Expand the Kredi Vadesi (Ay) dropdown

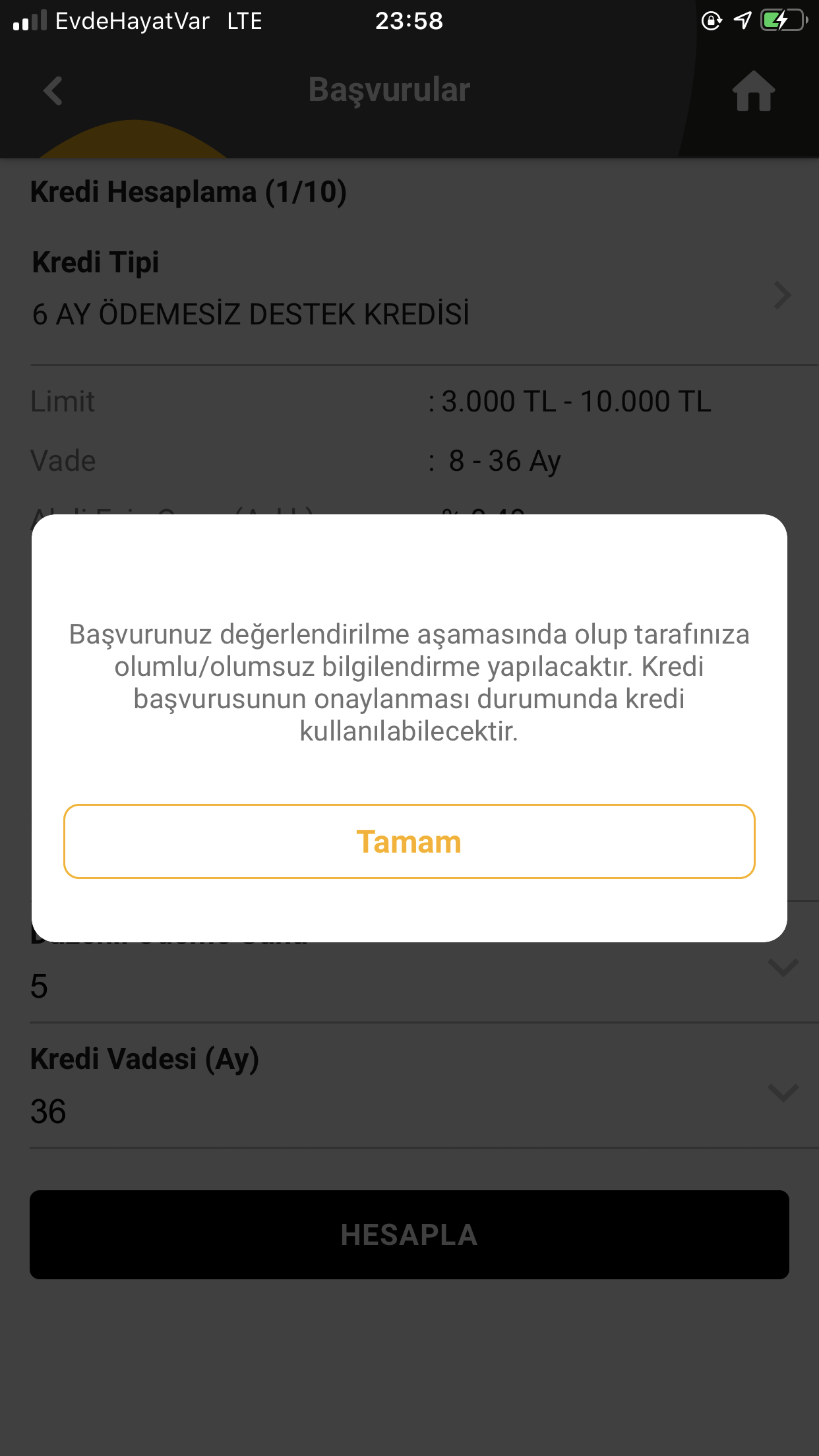coord(783,1092)
